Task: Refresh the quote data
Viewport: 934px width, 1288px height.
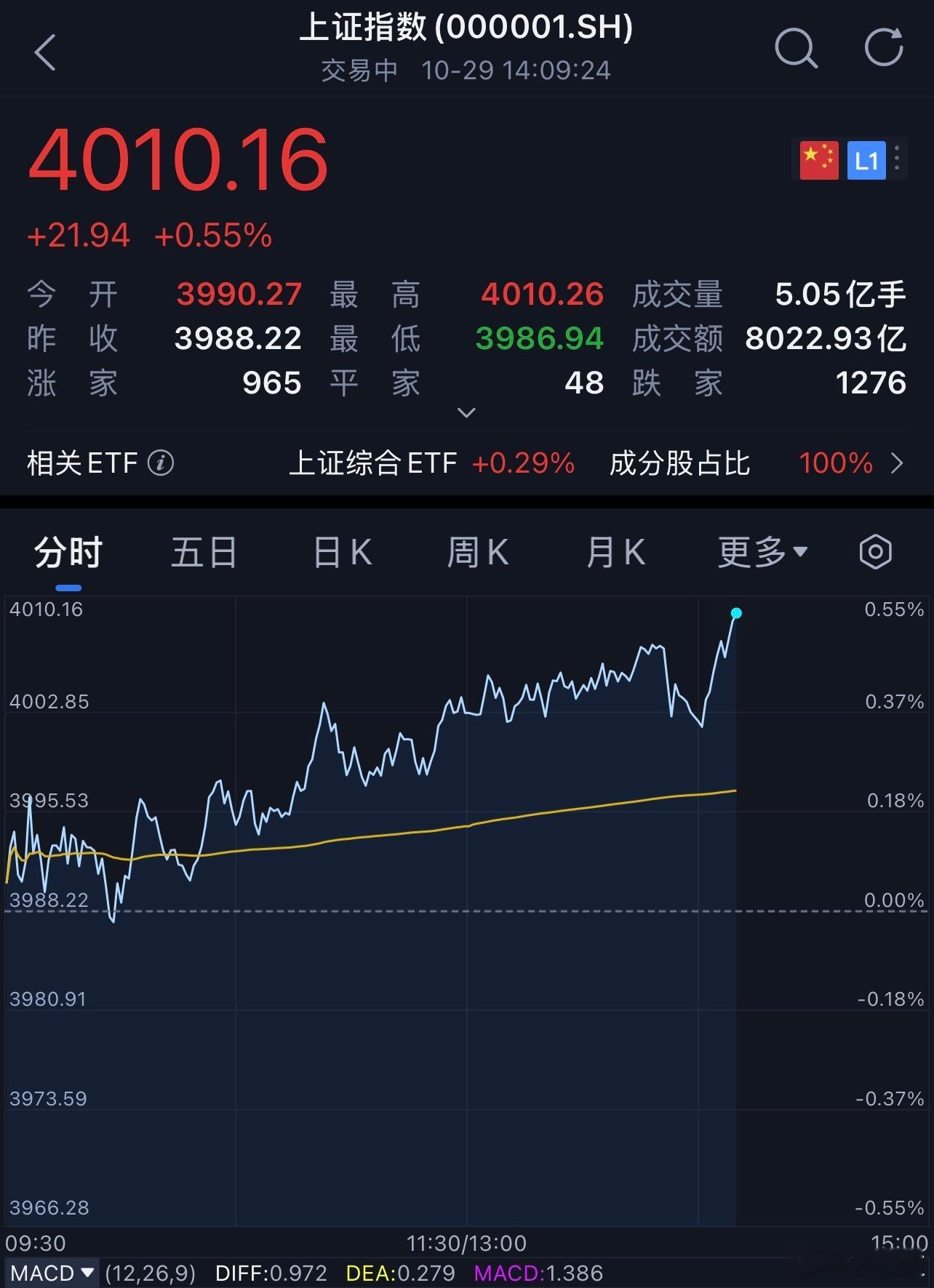Action: (x=884, y=49)
